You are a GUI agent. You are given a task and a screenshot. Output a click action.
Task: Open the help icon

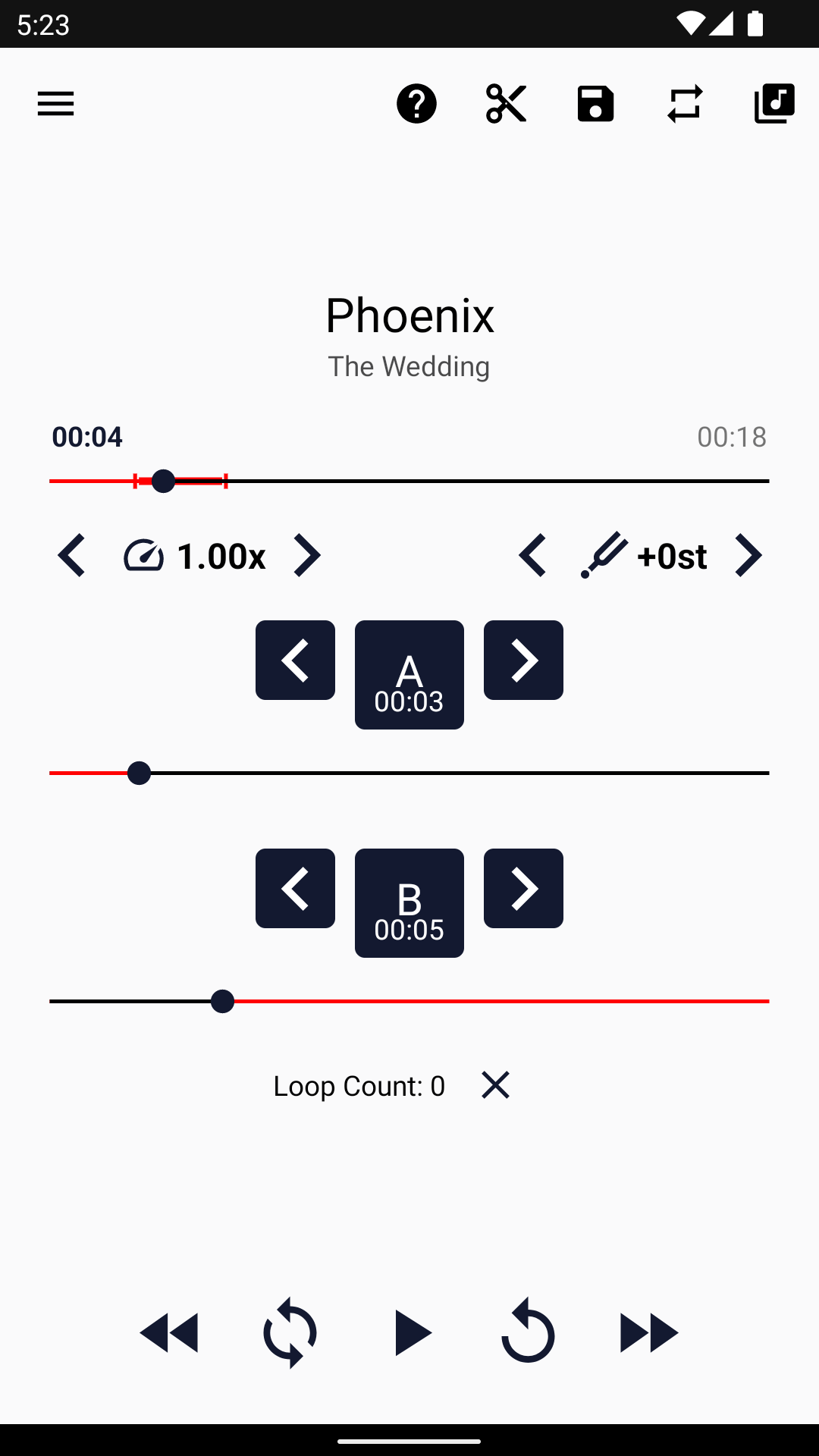click(416, 104)
